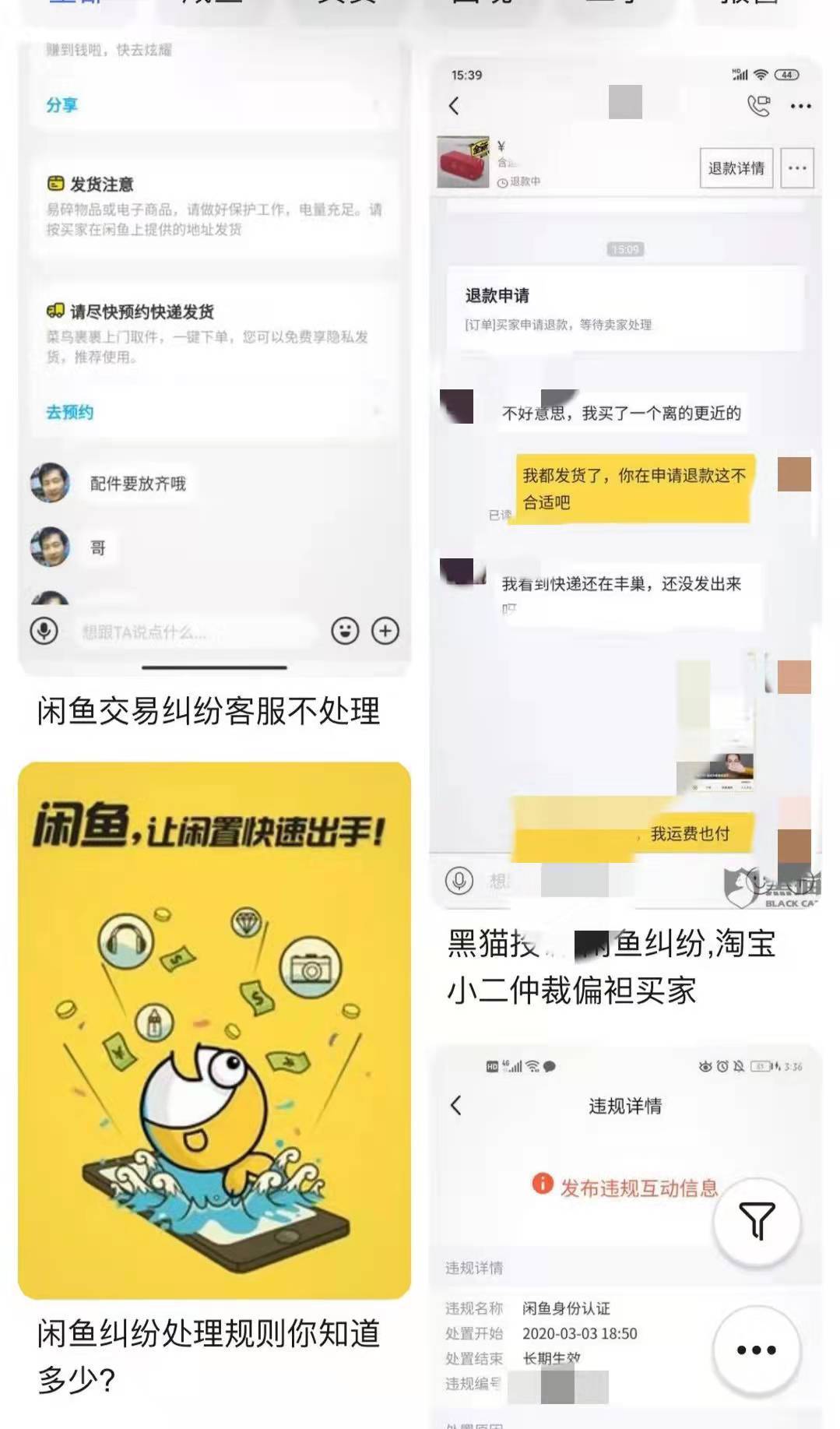Image resolution: width=840 pixels, height=1429 pixels.
Task: Open the tile 闲鱼交易纠纷客服不处理
Action: coord(214,358)
